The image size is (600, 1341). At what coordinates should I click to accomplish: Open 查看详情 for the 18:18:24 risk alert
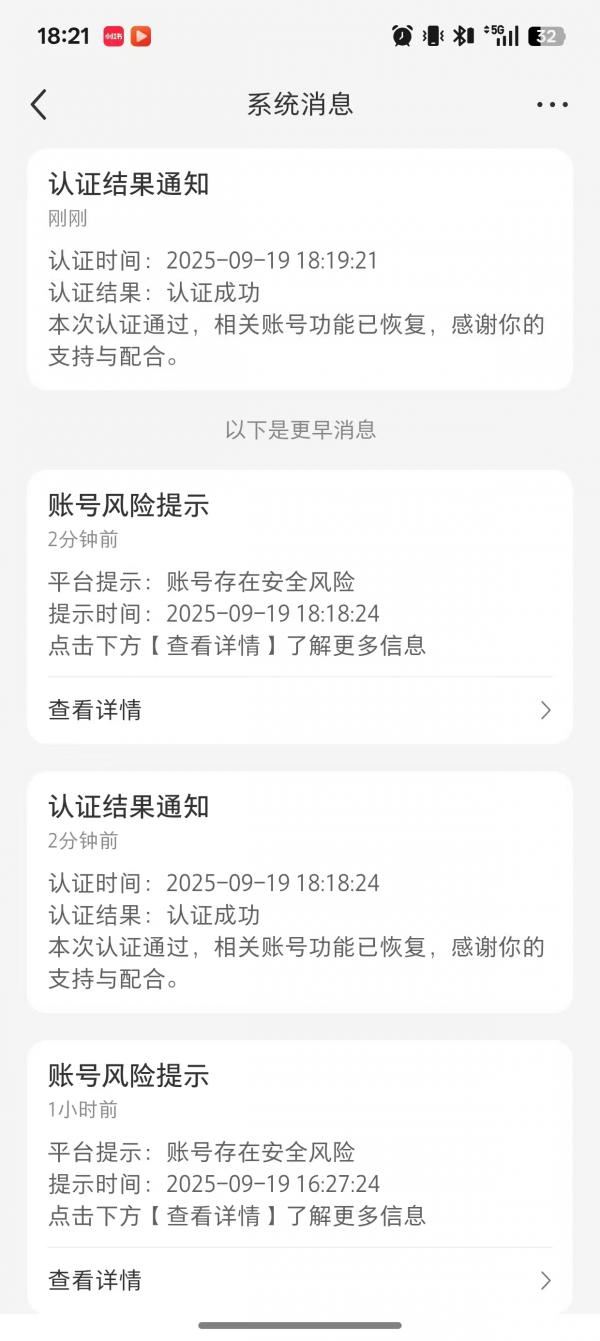point(299,710)
